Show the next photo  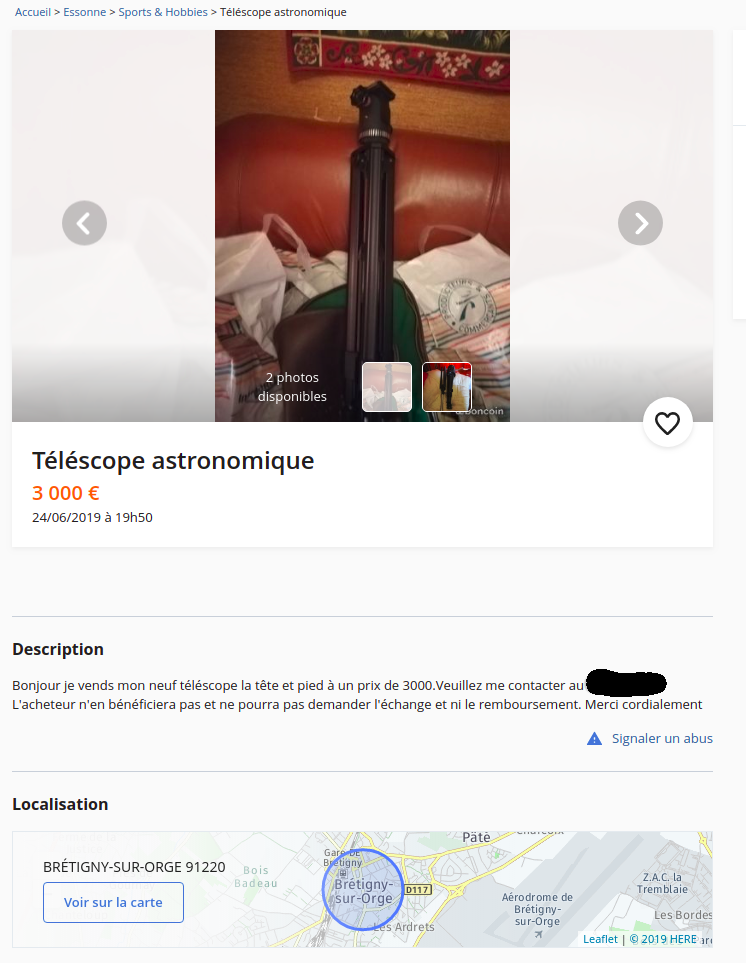click(640, 223)
